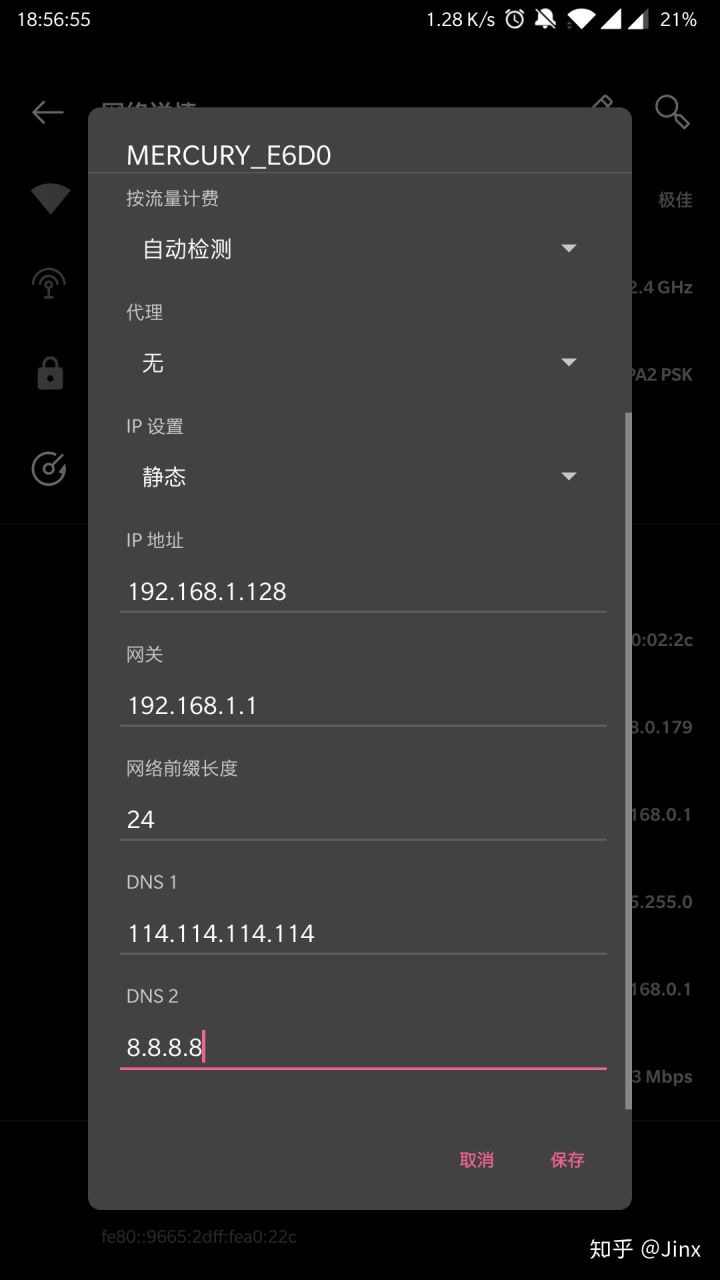Edit the 网络前缀长度 field
Screen dimensions: 720x1280
click(362, 819)
